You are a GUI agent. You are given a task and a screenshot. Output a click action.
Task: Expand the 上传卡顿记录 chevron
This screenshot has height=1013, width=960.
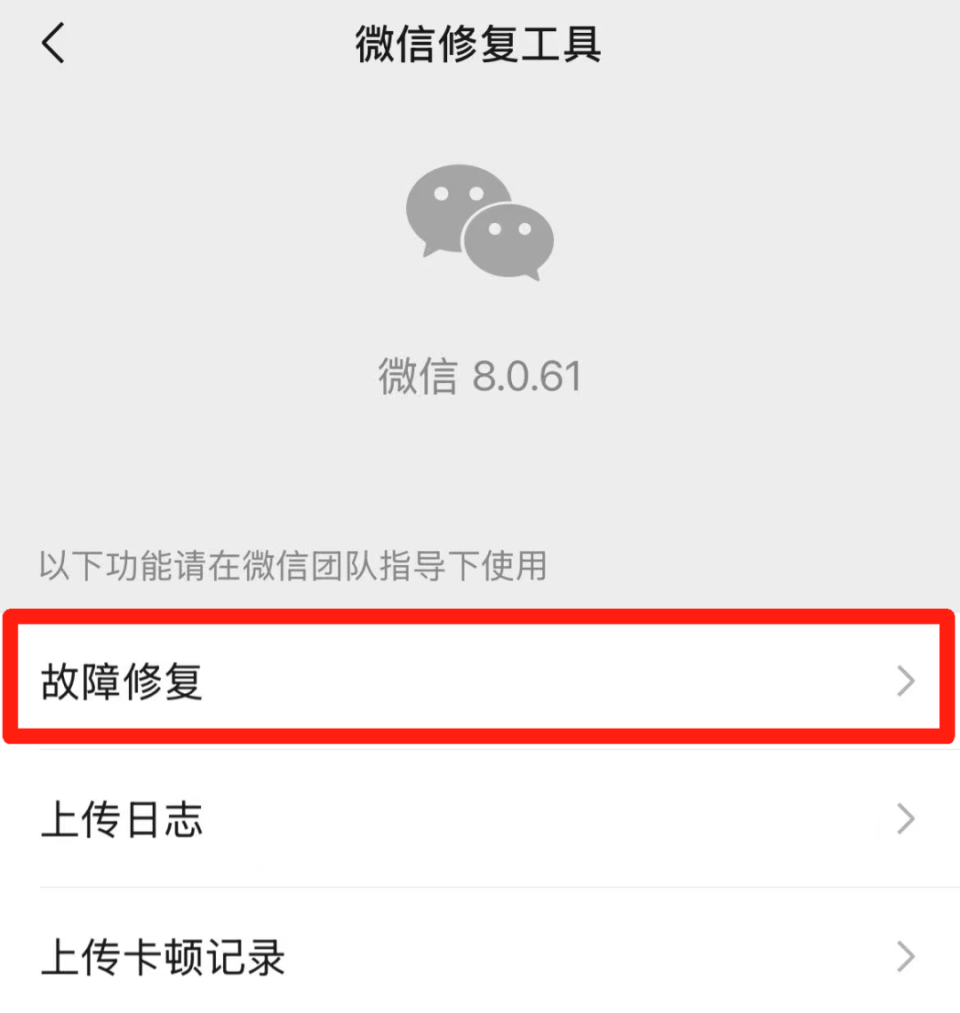click(905, 958)
